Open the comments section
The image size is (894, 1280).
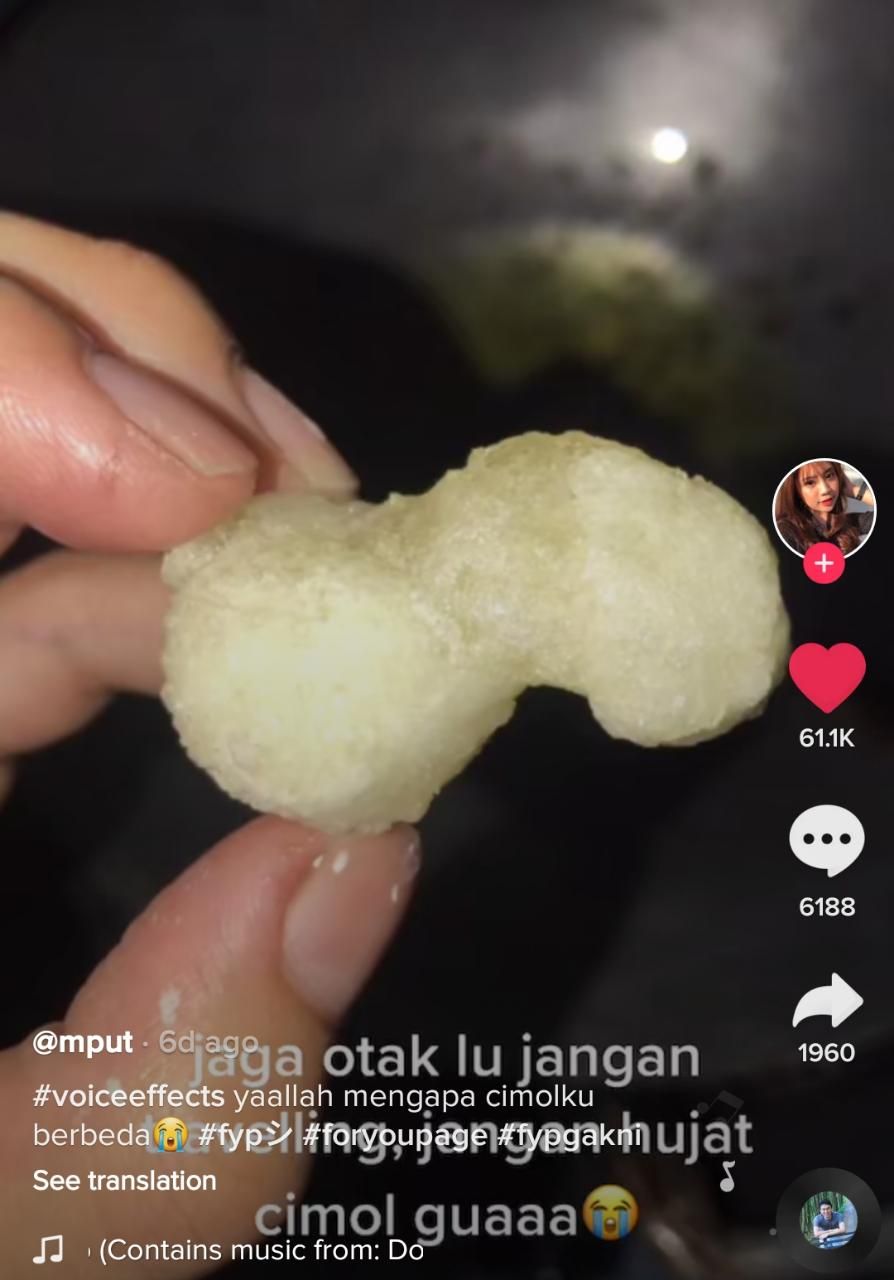(x=827, y=840)
